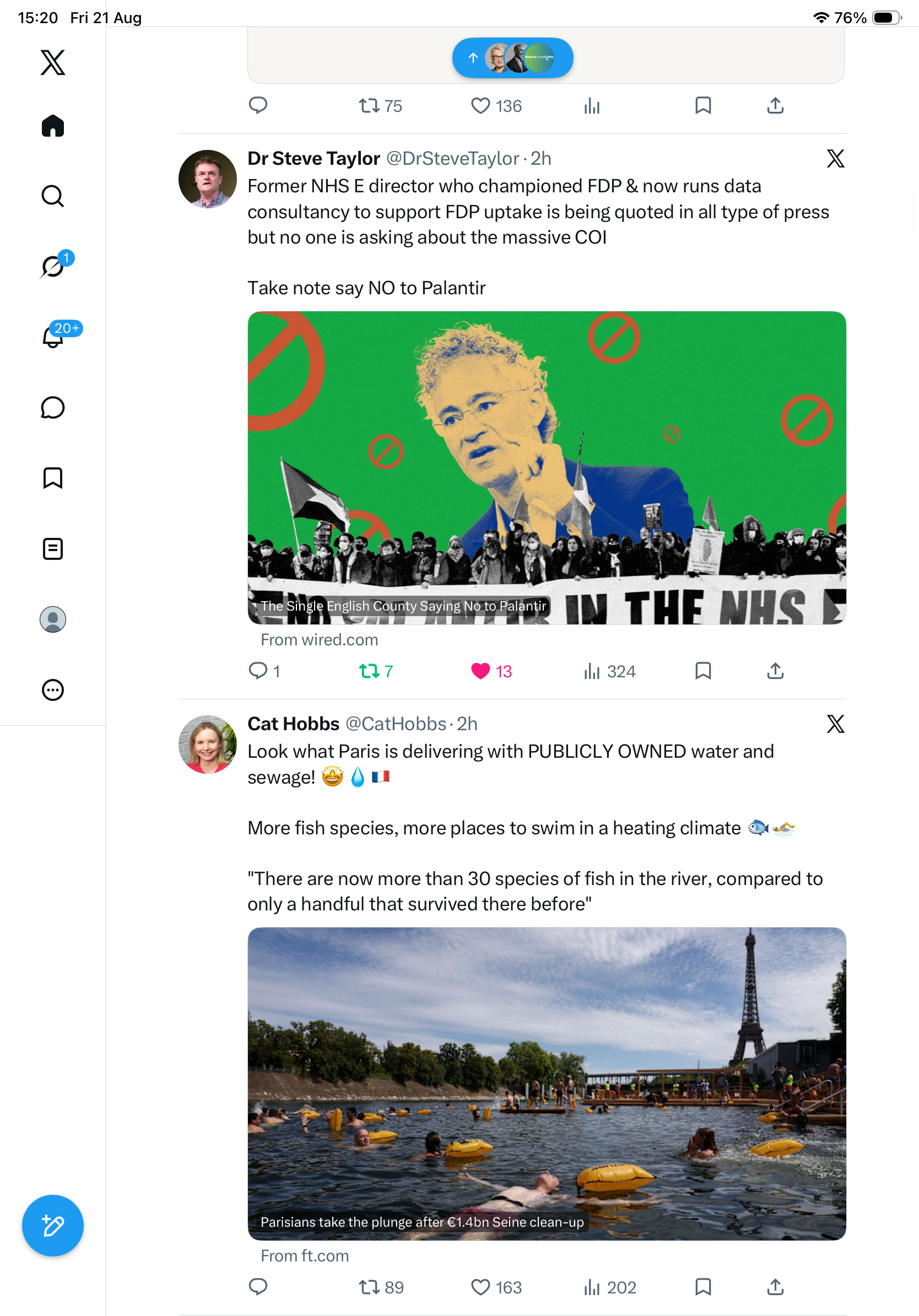Go to the Home feed
This screenshot has height=1316, width=919.
pyautogui.click(x=53, y=126)
